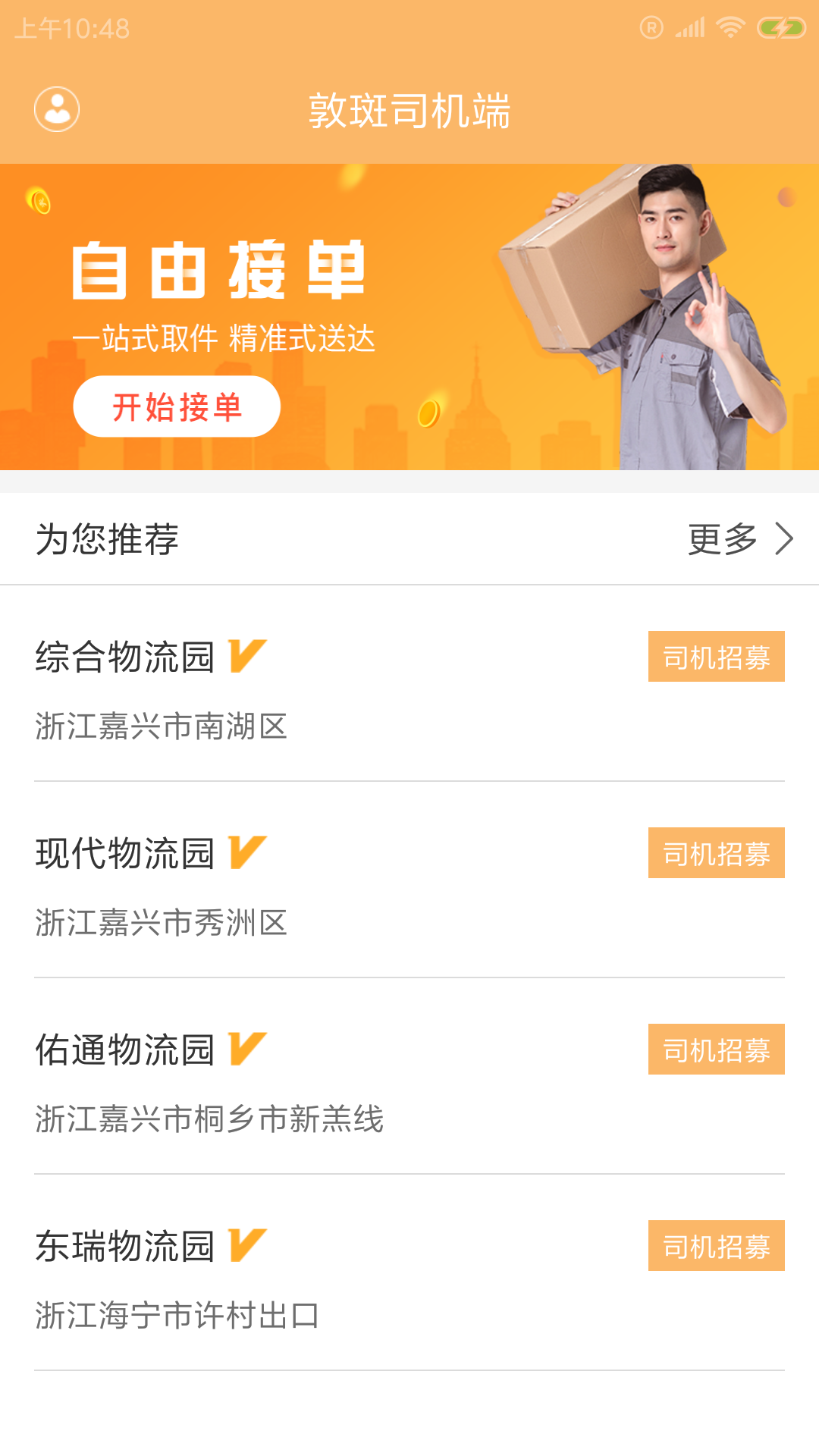View 更多 recommendations
The height and width of the screenshot is (1456, 819).
[739, 539]
